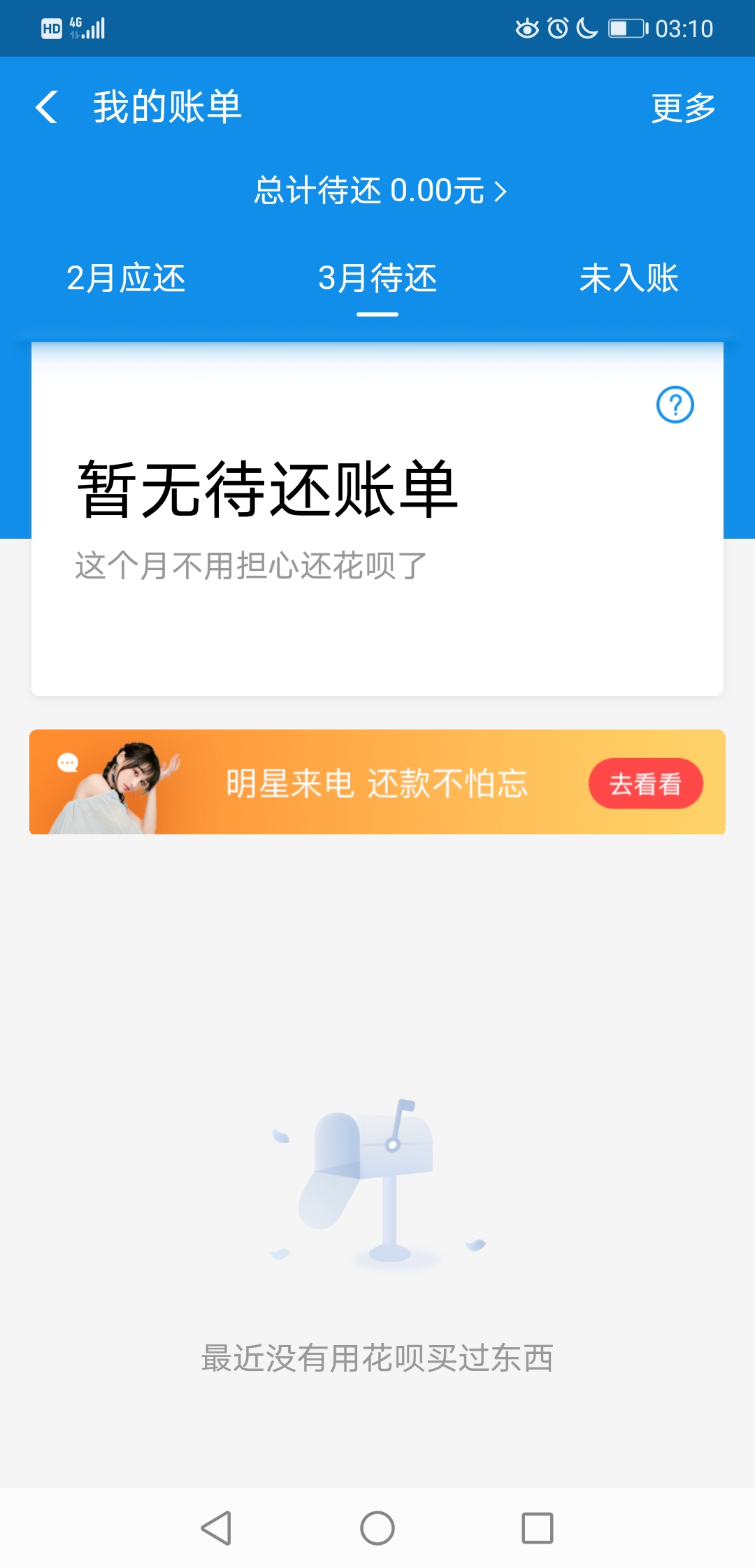Click the 去看看 button on the banner
This screenshot has width=755, height=1568.
645,783
